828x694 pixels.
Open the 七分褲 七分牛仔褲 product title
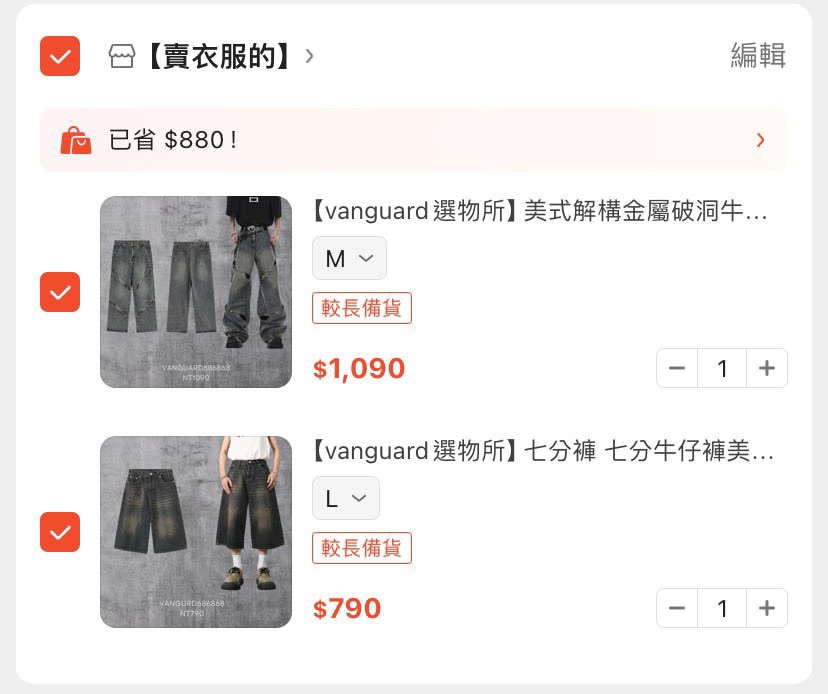540,452
